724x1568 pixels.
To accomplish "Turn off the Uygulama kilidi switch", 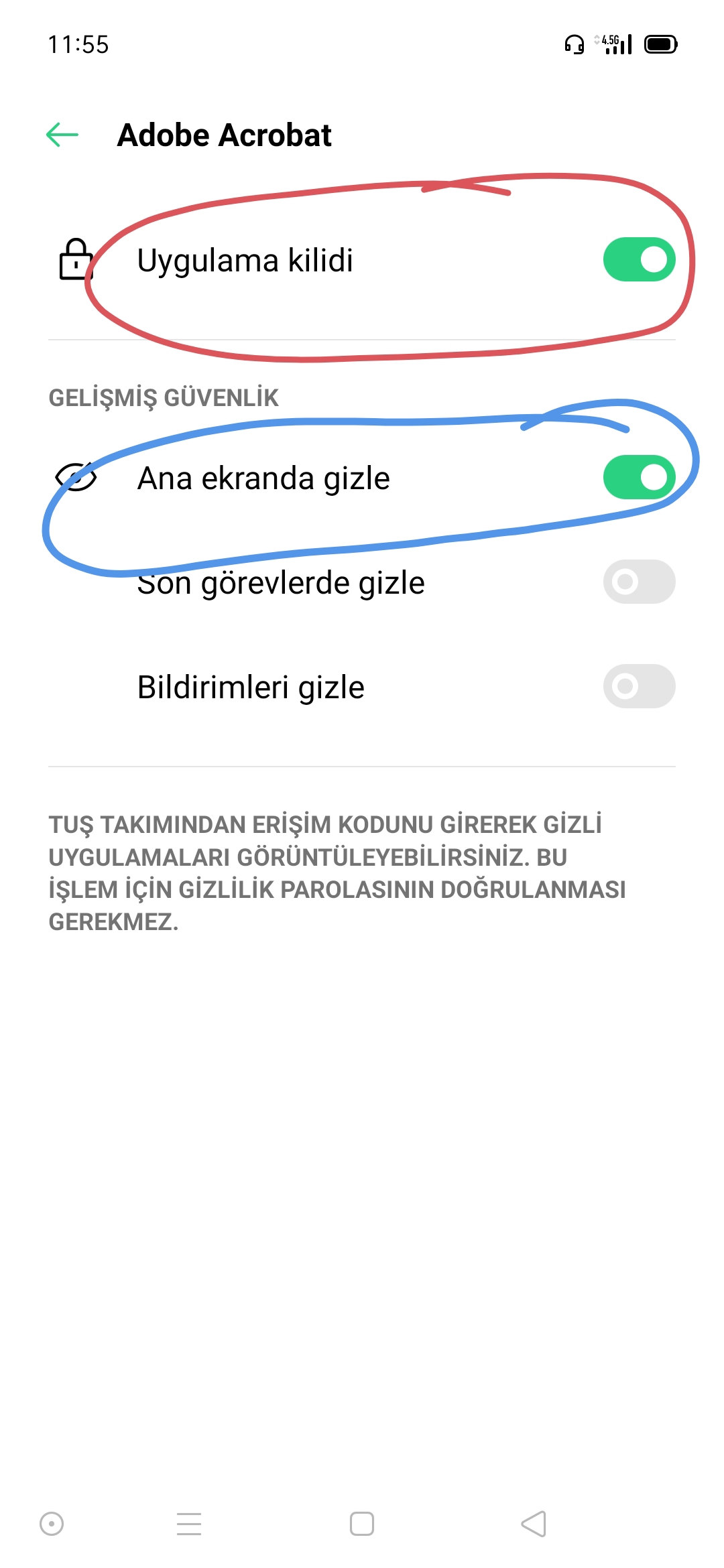I will pos(639,259).
